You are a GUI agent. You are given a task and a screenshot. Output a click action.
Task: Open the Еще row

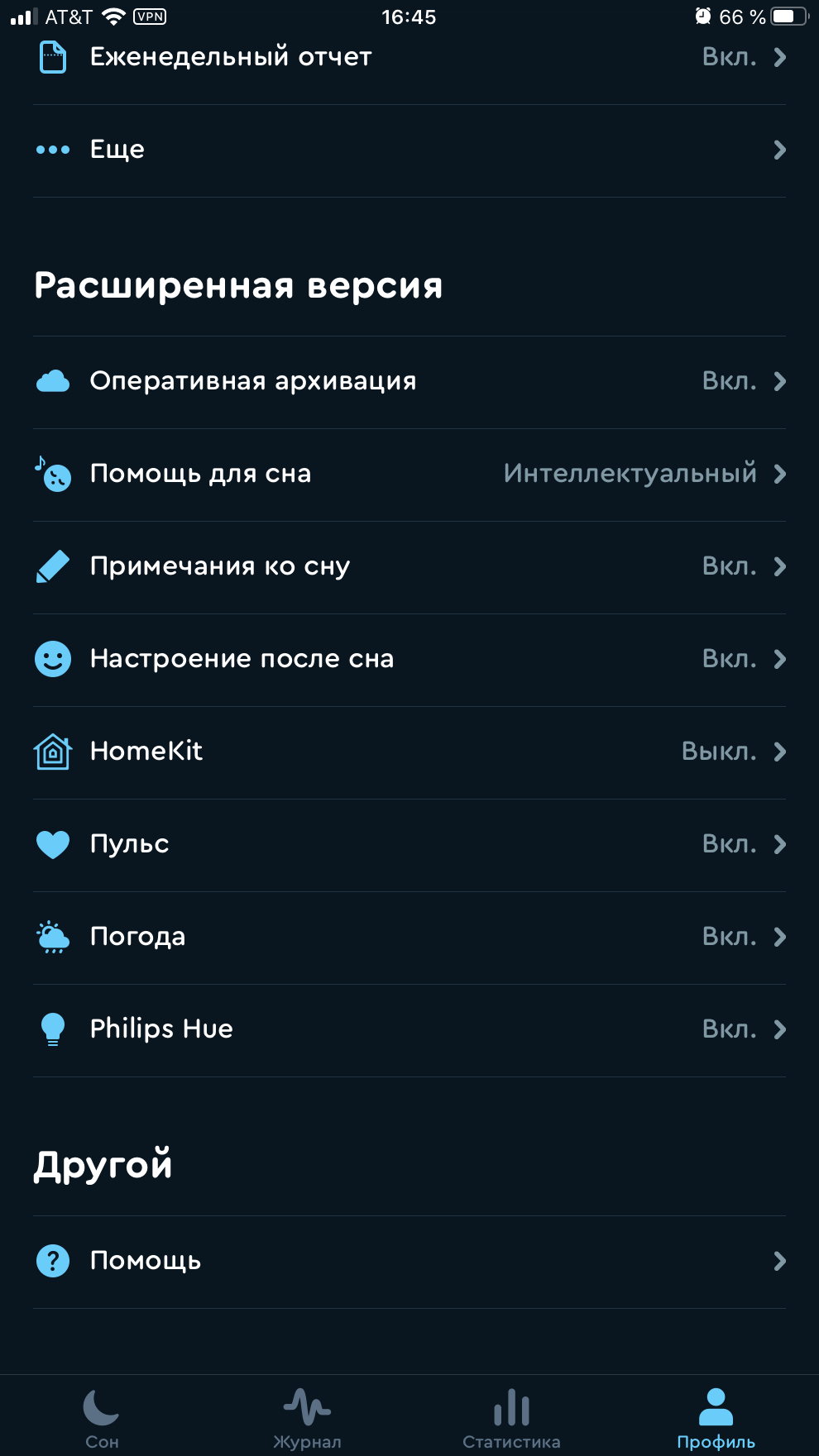[x=409, y=150]
